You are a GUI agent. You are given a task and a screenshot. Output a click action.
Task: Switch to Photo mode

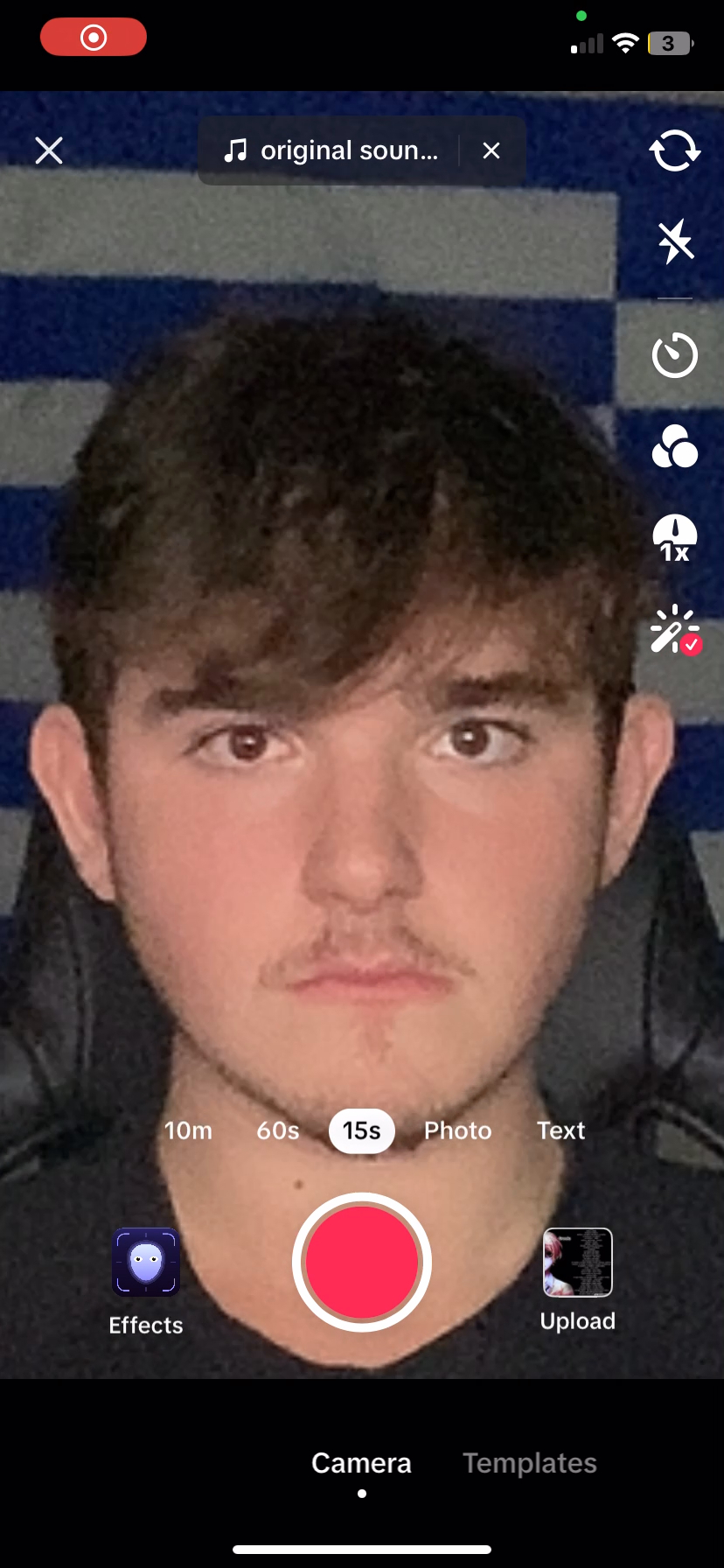[x=458, y=1130]
